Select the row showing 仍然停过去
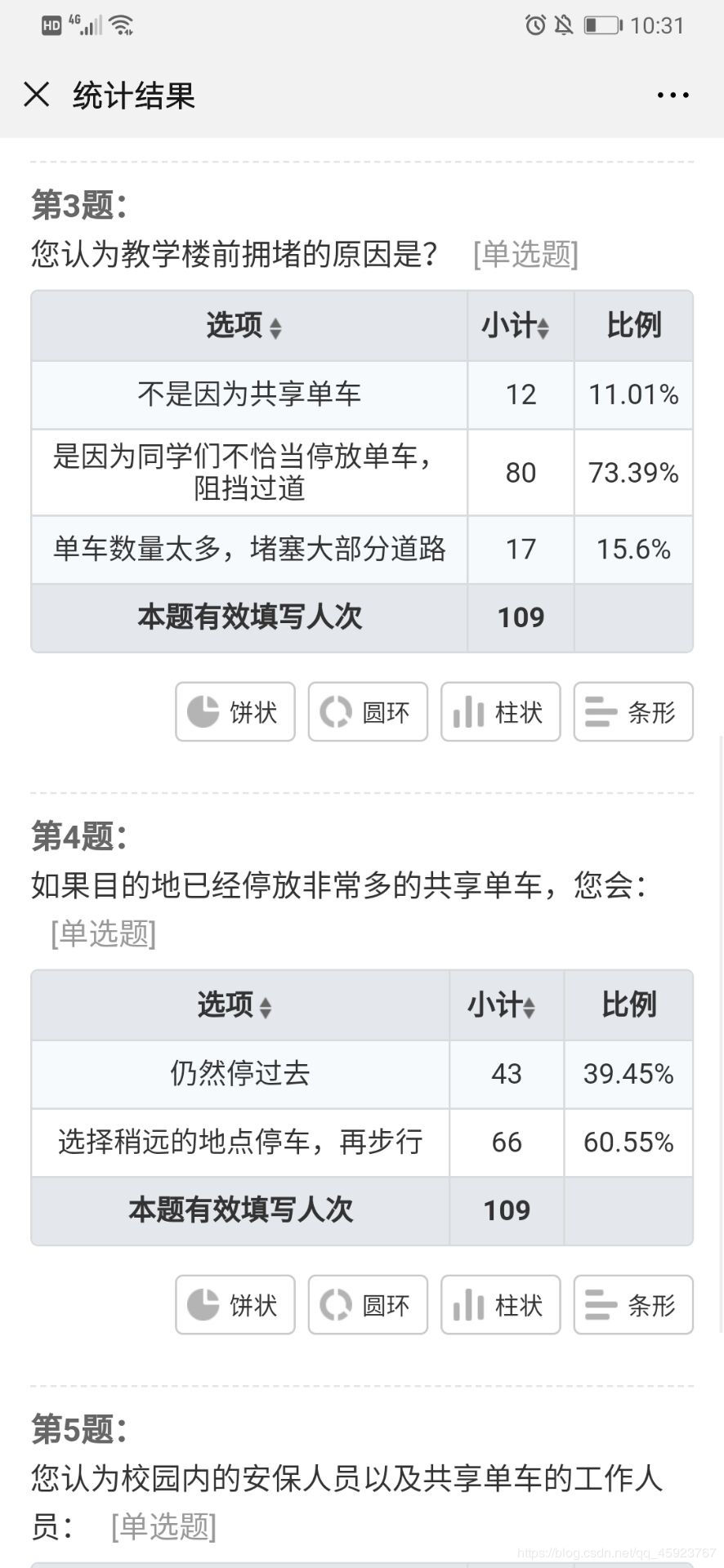 pyautogui.click(x=239, y=1074)
